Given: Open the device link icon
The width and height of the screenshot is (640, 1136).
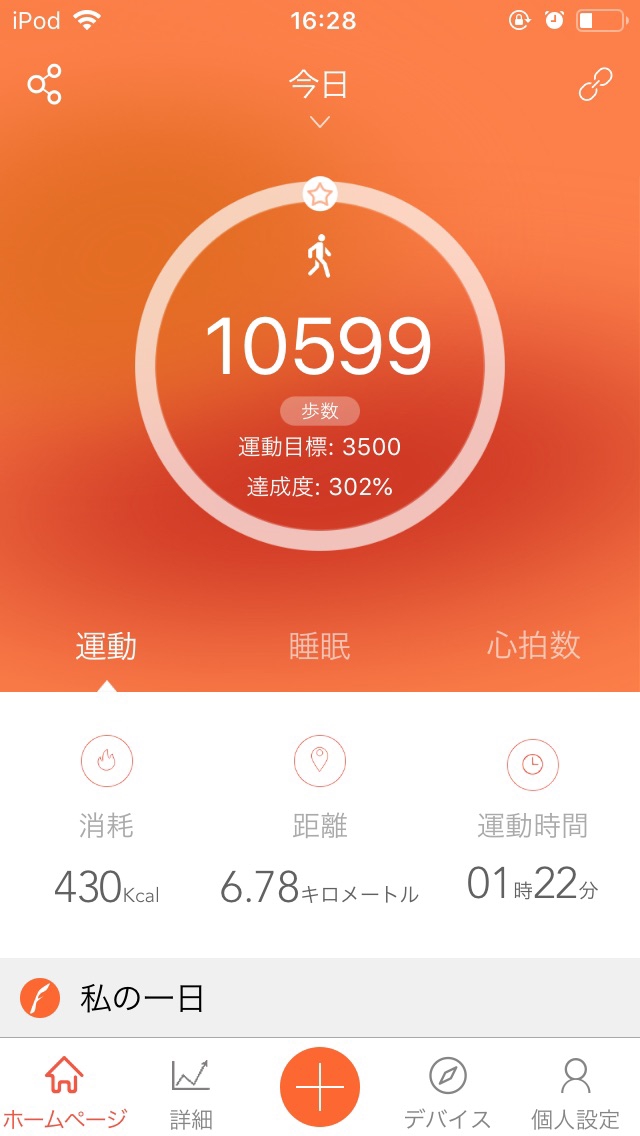Looking at the screenshot, I should click(x=596, y=84).
